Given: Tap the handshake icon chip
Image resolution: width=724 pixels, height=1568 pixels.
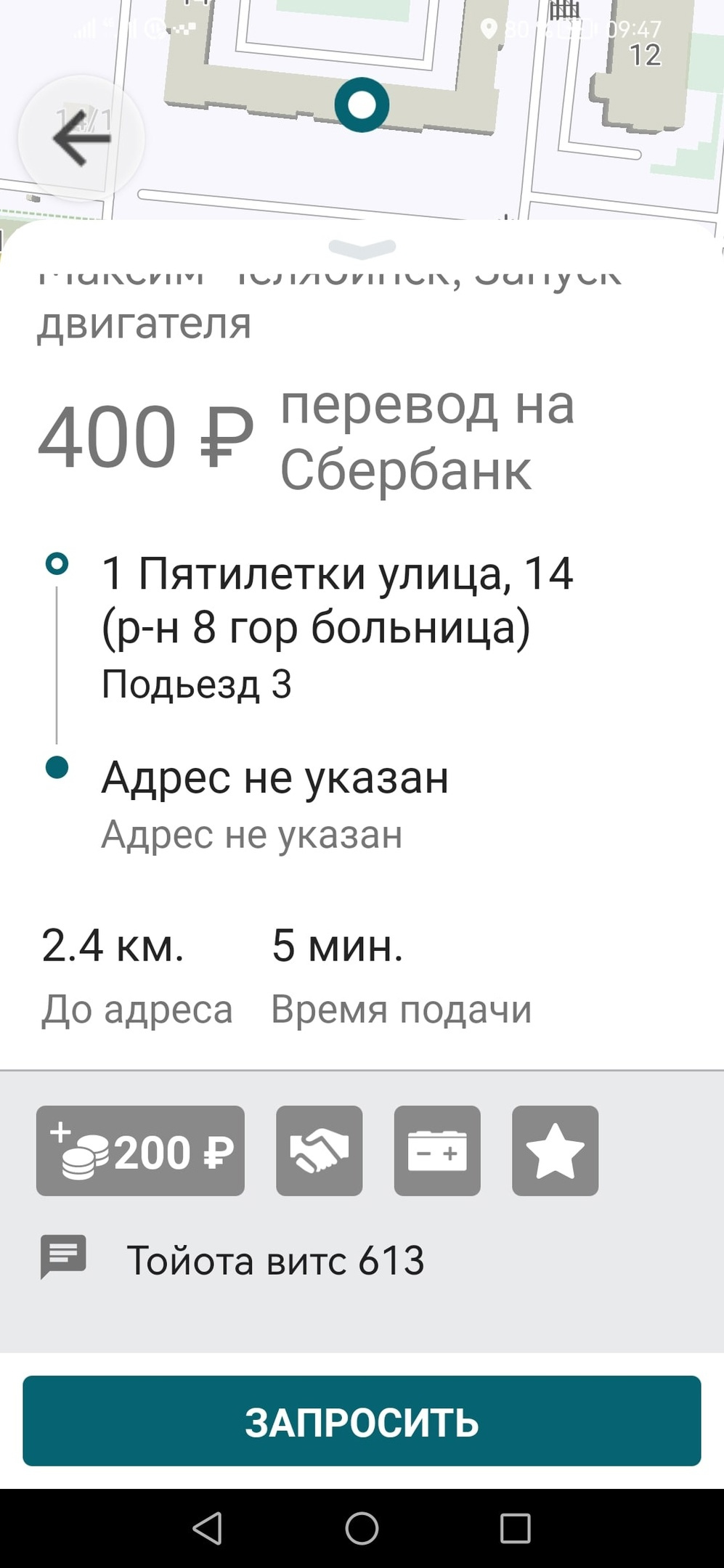Looking at the screenshot, I should (319, 1151).
